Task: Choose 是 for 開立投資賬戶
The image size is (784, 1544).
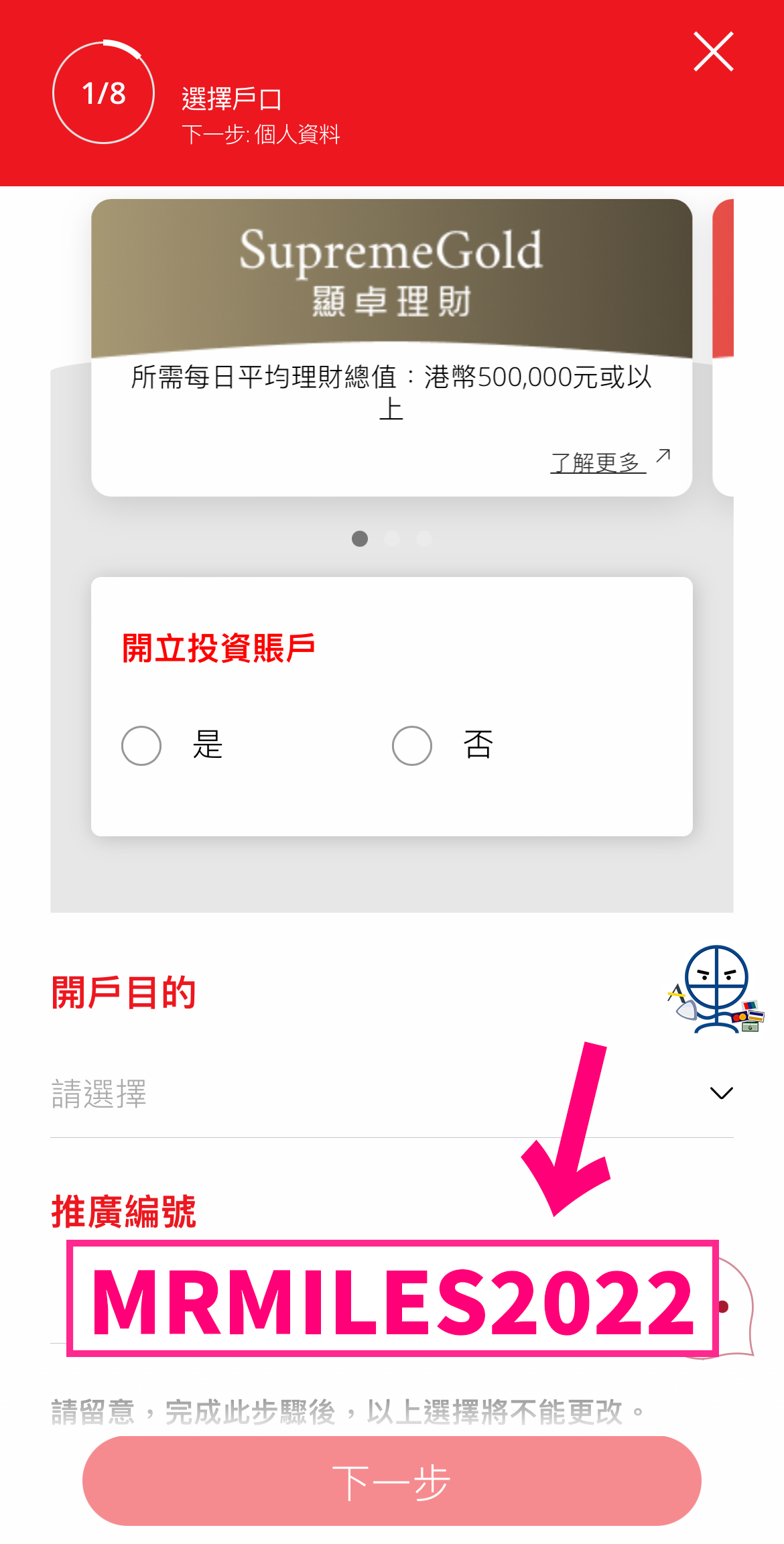Action: (141, 745)
